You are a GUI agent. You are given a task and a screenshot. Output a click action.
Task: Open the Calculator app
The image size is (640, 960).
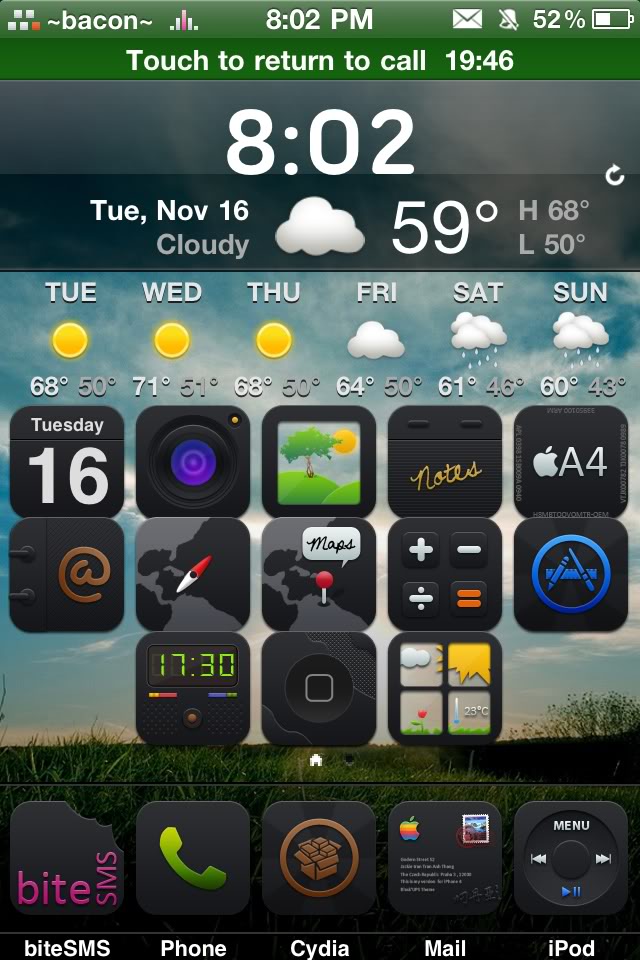tap(445, 574)
